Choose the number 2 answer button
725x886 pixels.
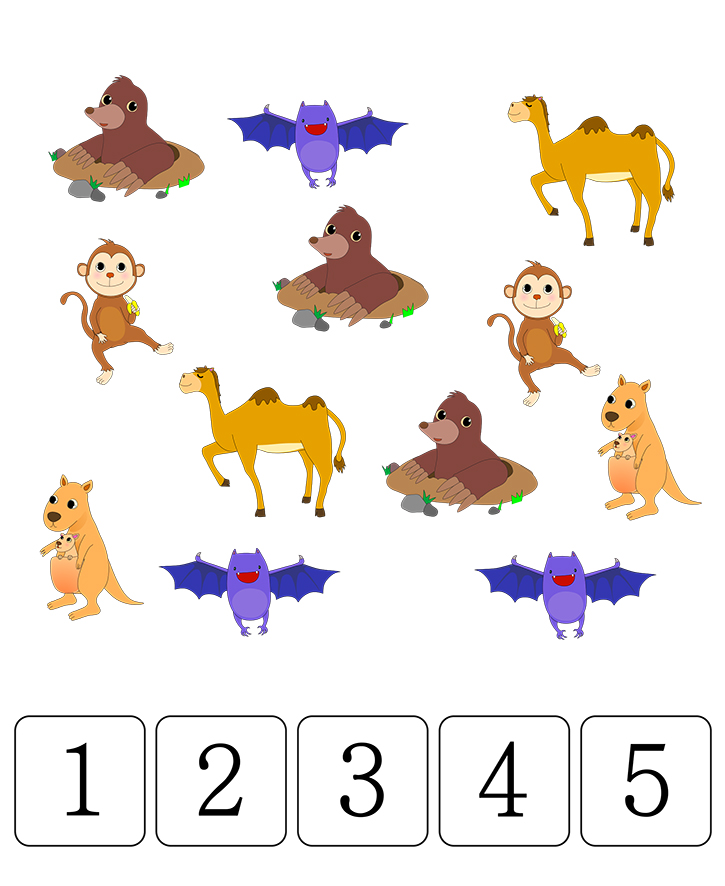(221, 780)
